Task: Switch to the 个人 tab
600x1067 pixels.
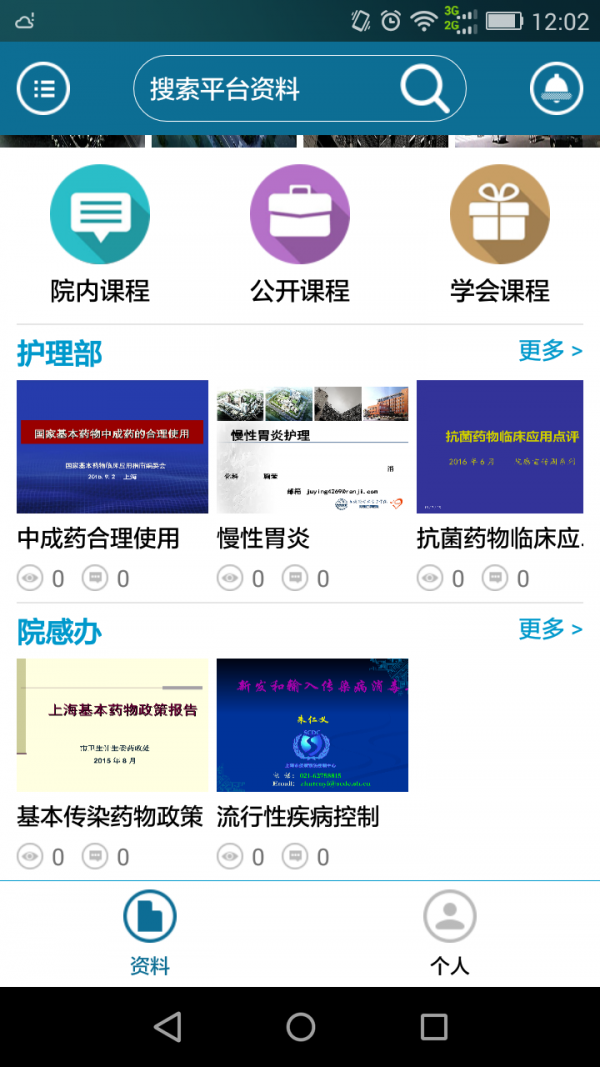Action: pos(449,933)
